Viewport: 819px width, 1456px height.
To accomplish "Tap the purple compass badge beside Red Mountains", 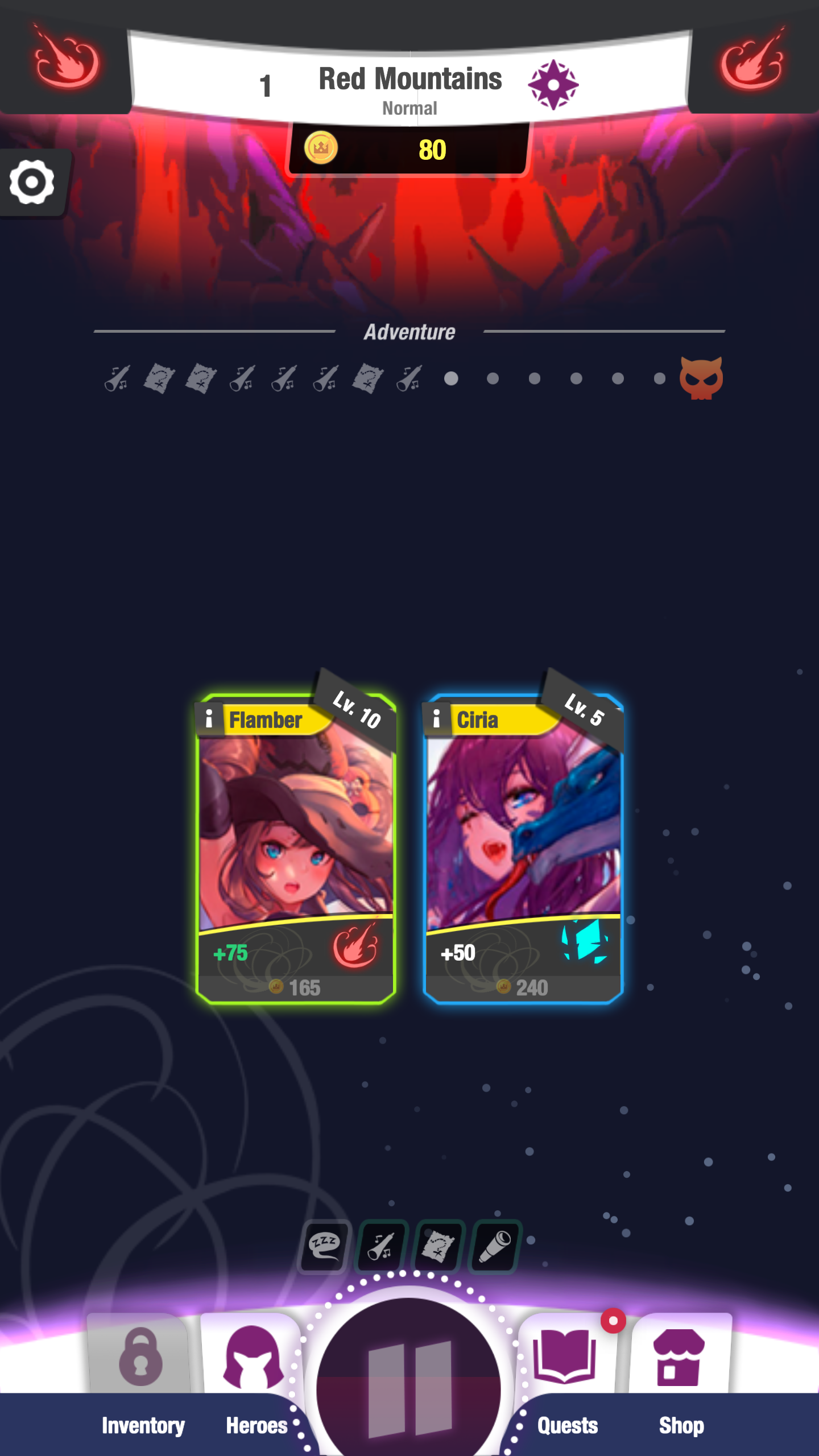I will pos(553,85).
